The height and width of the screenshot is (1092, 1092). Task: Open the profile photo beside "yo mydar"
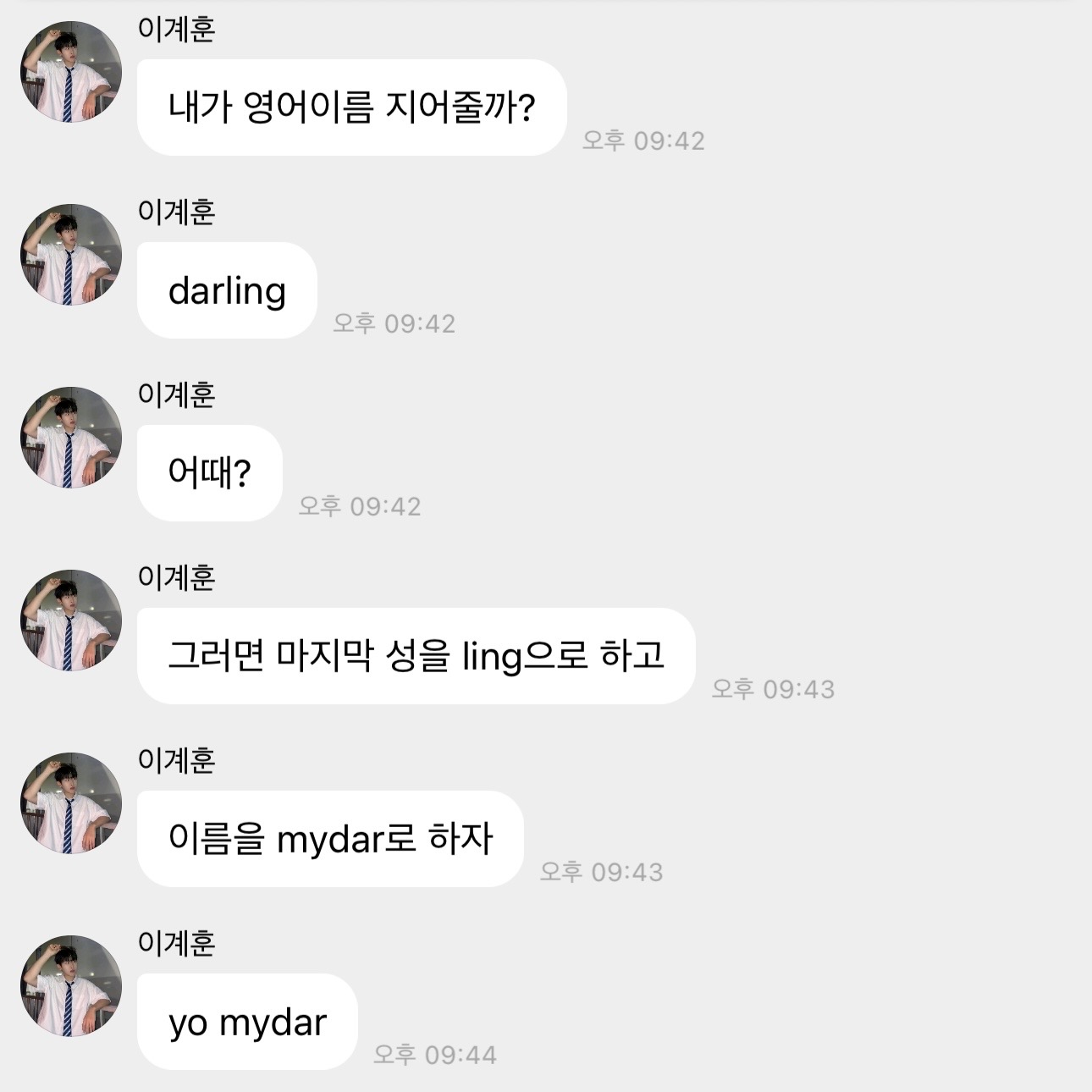click(x=71, y=986)
